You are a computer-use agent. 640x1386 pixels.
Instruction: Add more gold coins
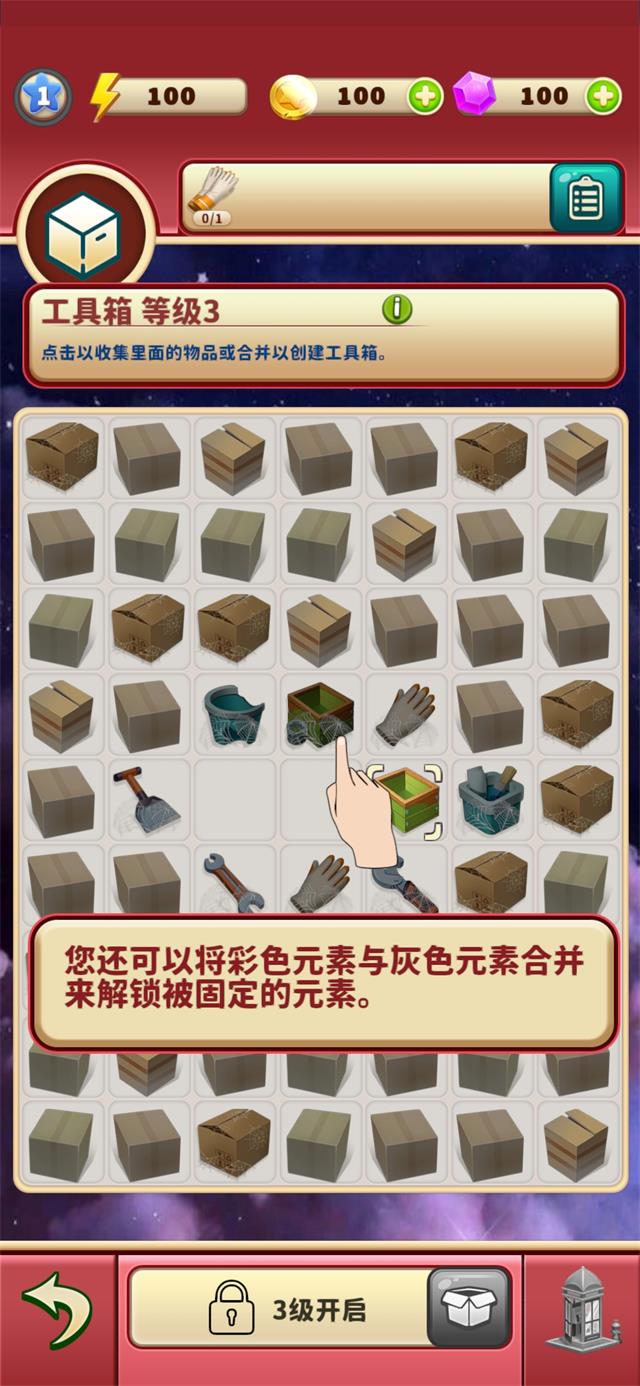pyautogui.click(x=425, y=97)
